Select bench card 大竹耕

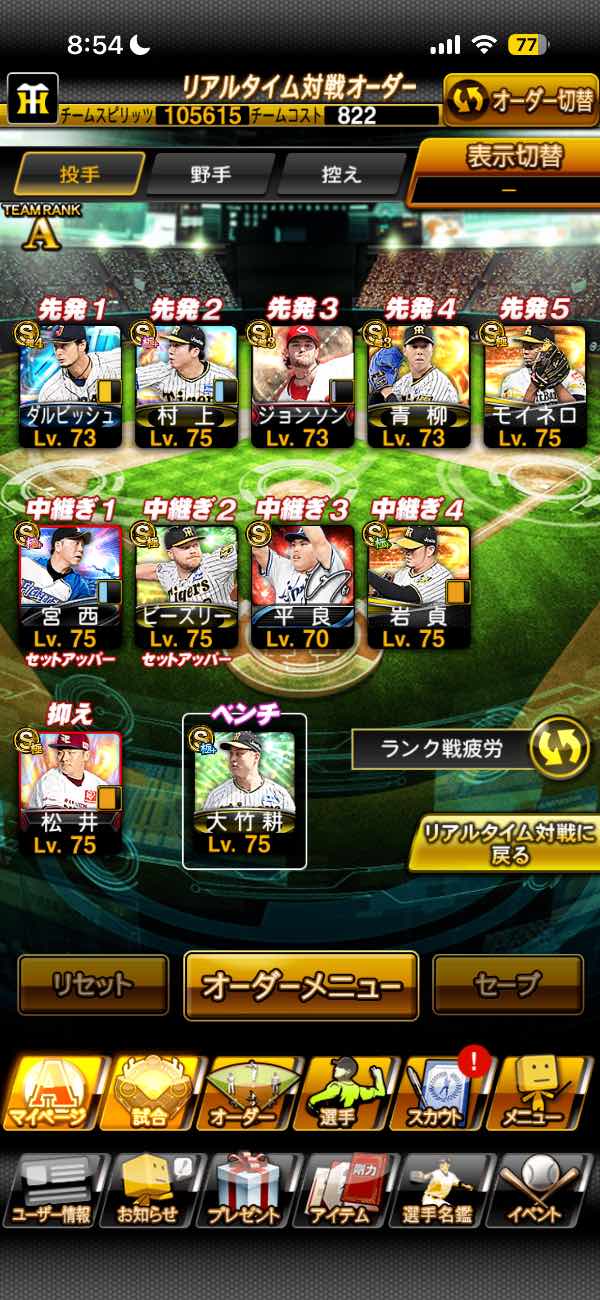pos(244,790)
